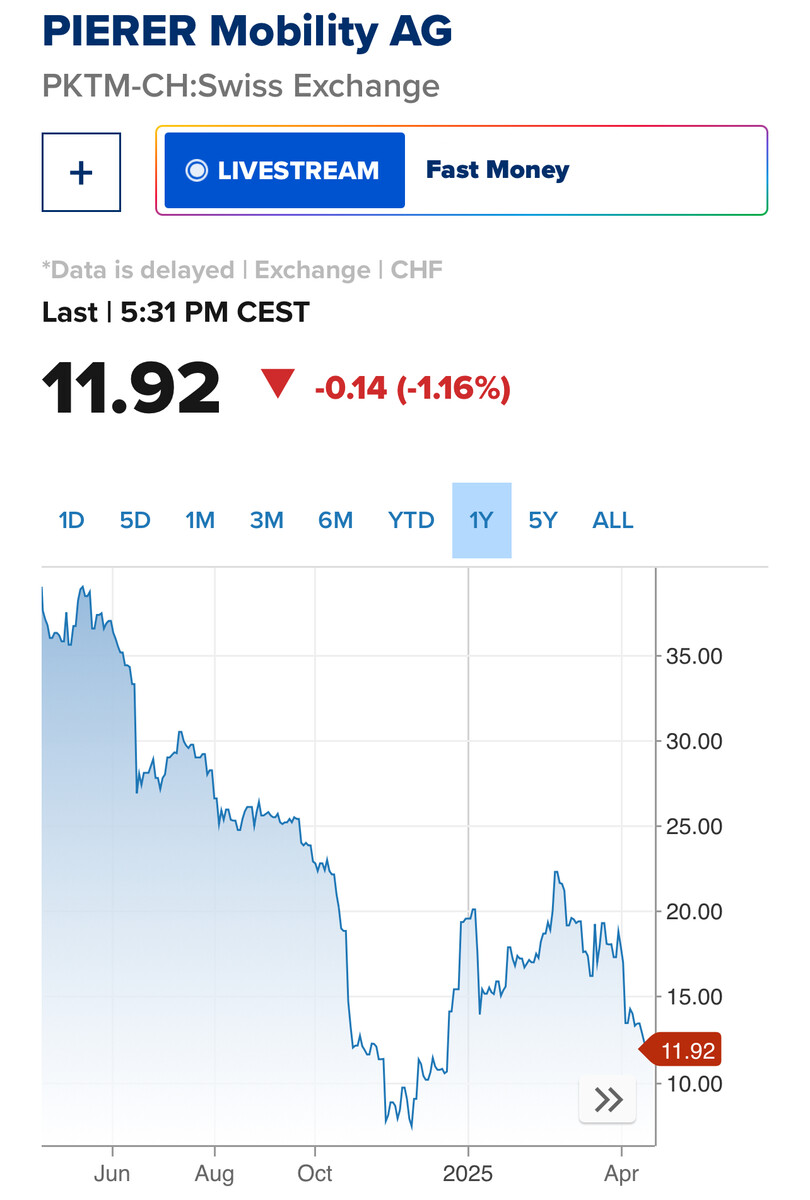Image resolution: width=810 pixels, height=1200 pixels.
Task: View year-to-date YTD chart
Action: click(x=411, y=520)
